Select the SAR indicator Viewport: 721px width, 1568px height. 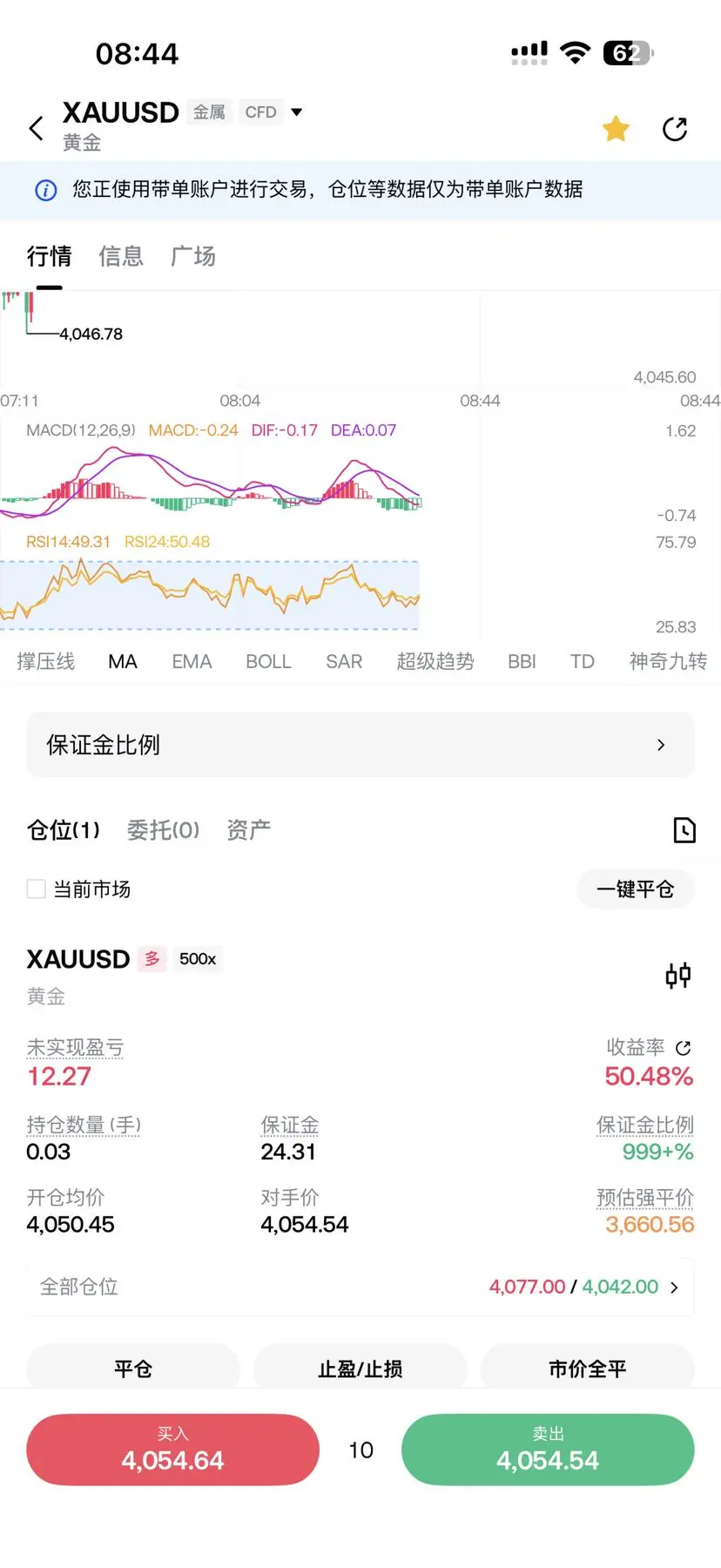344,661
